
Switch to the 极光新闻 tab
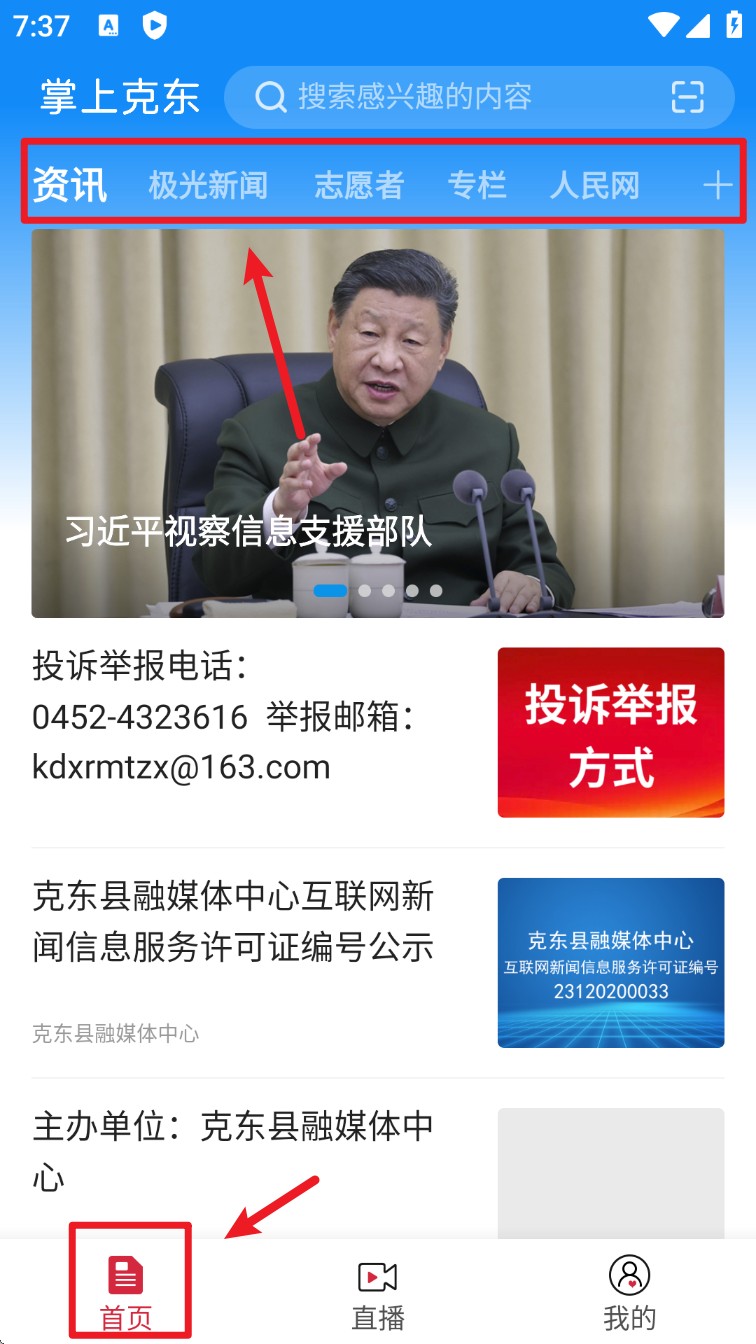(x=208, y=185)
